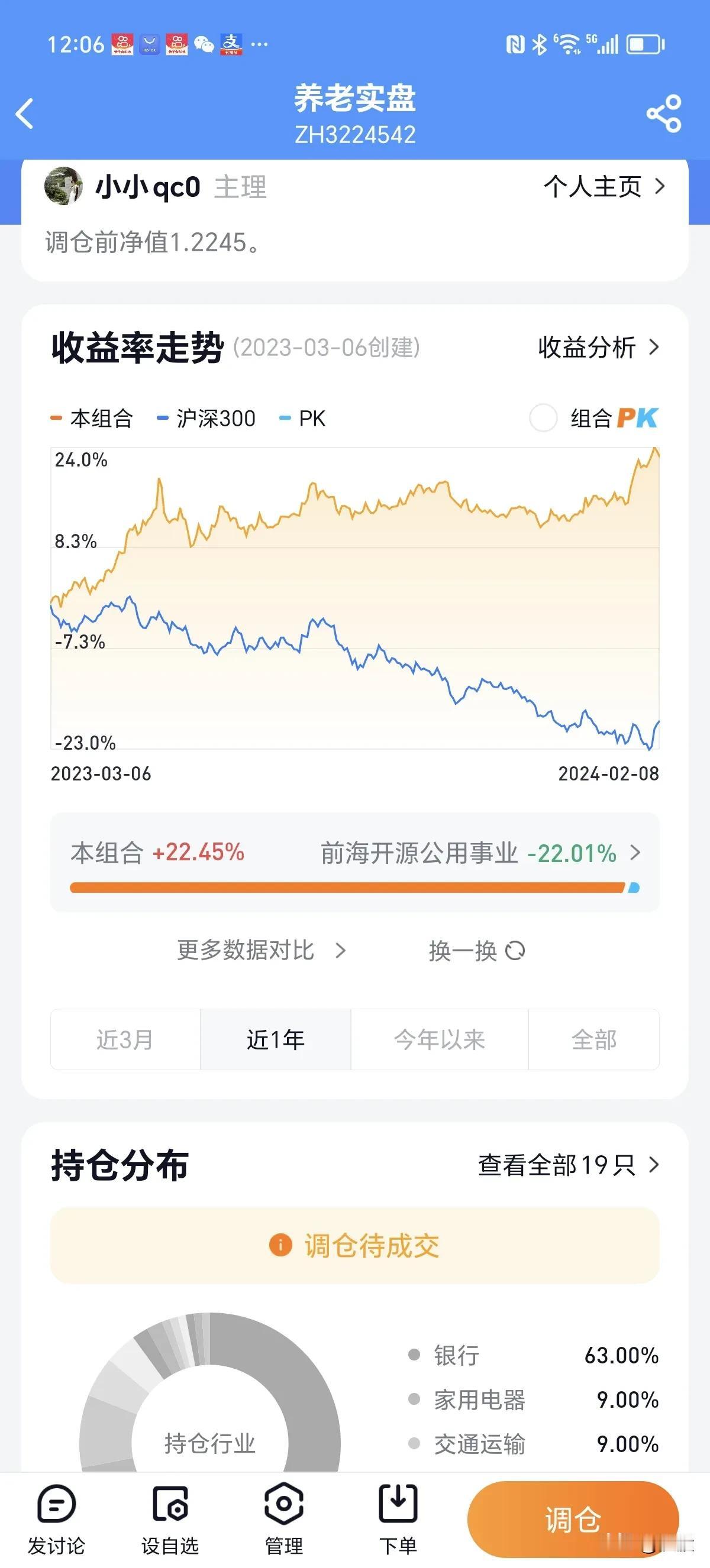Viewport: 710px width, 1568px height.
Task: Toggle the 组合PK radio option
Action: point(543,418)
